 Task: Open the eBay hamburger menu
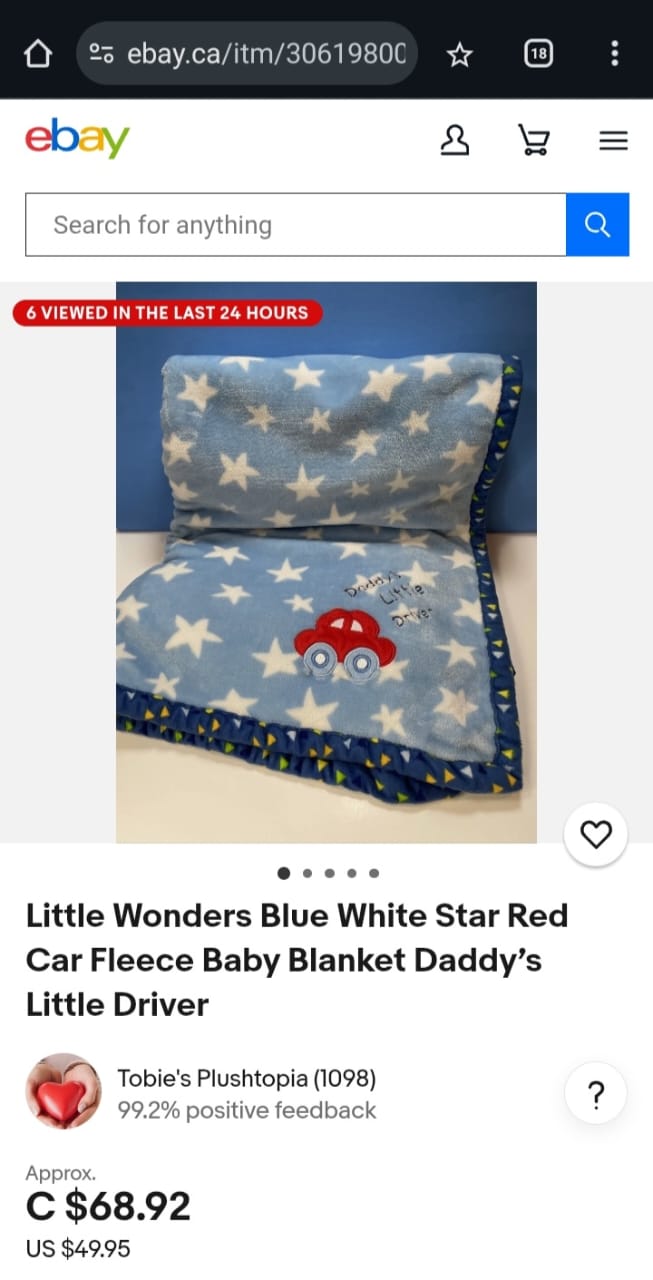613,141
